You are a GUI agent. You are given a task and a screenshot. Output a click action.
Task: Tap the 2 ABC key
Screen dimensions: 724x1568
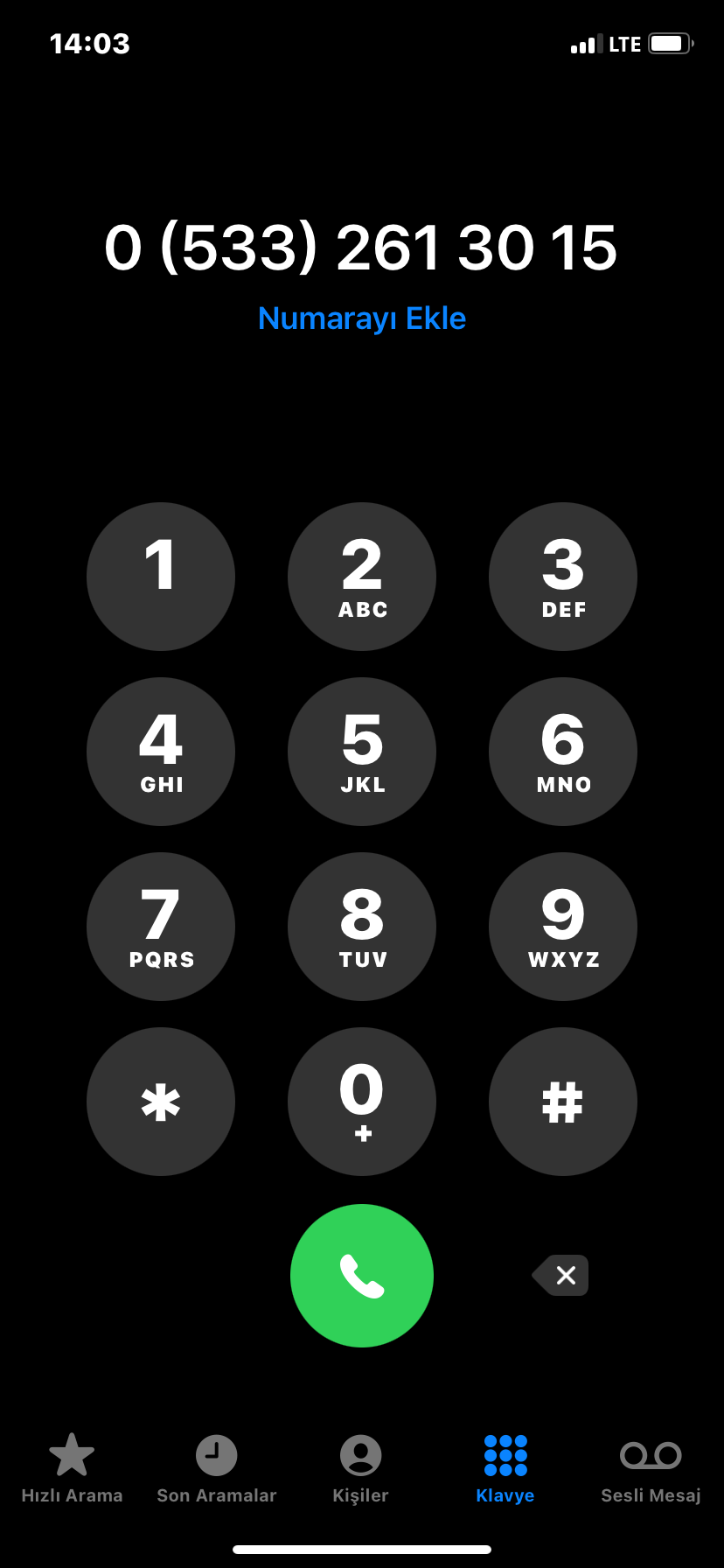coord(362,577)
